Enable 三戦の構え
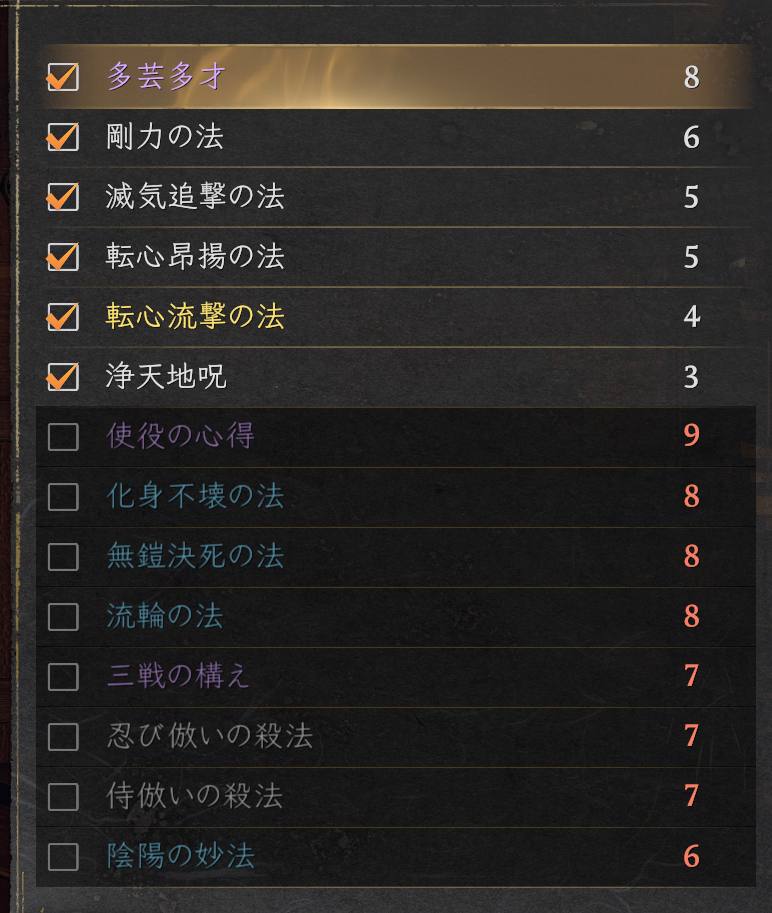The image size is (772, 913). 63,677
